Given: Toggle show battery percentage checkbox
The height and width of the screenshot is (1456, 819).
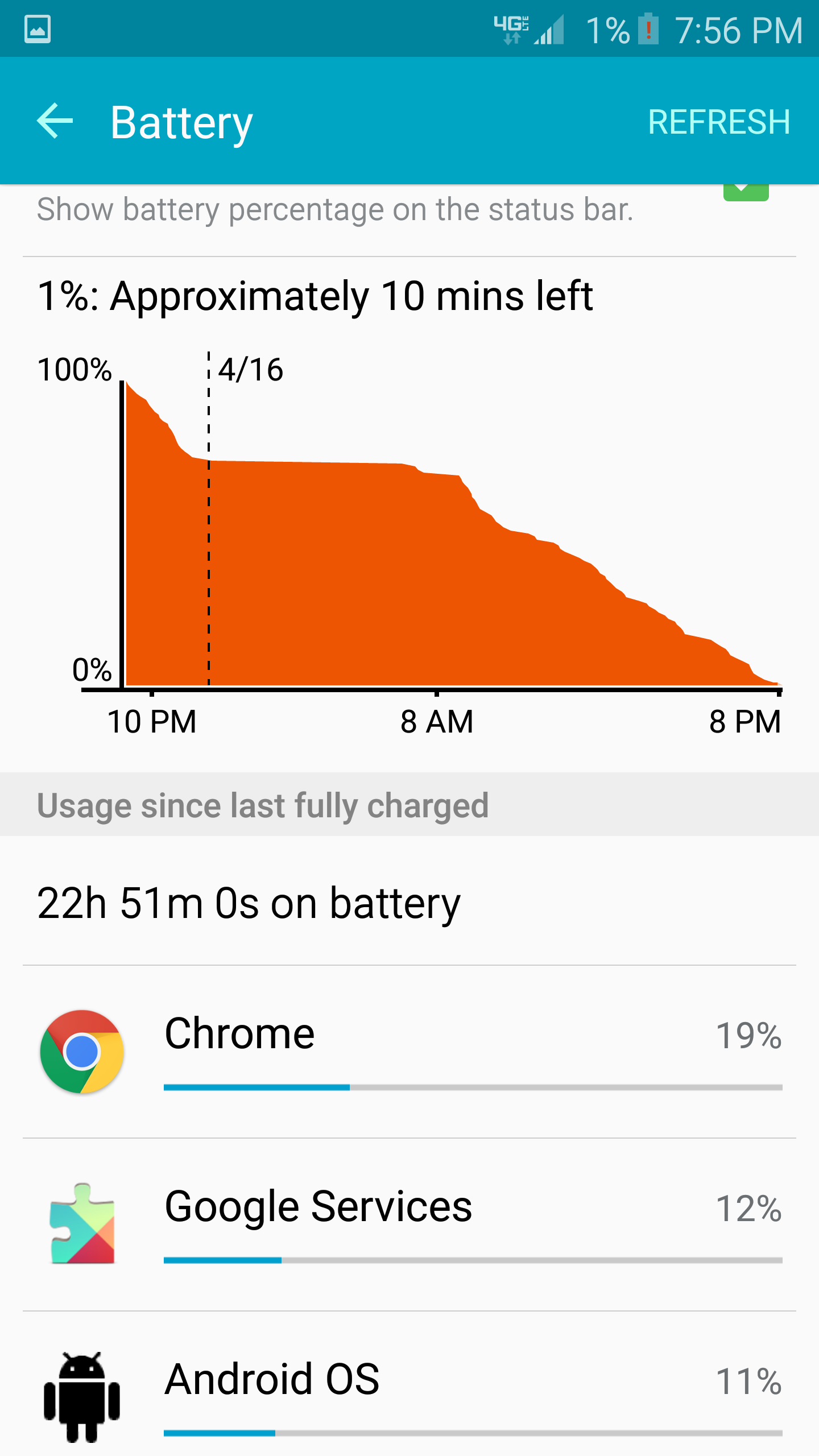Looking at the screenshot, I should click(x=746, y=193).
